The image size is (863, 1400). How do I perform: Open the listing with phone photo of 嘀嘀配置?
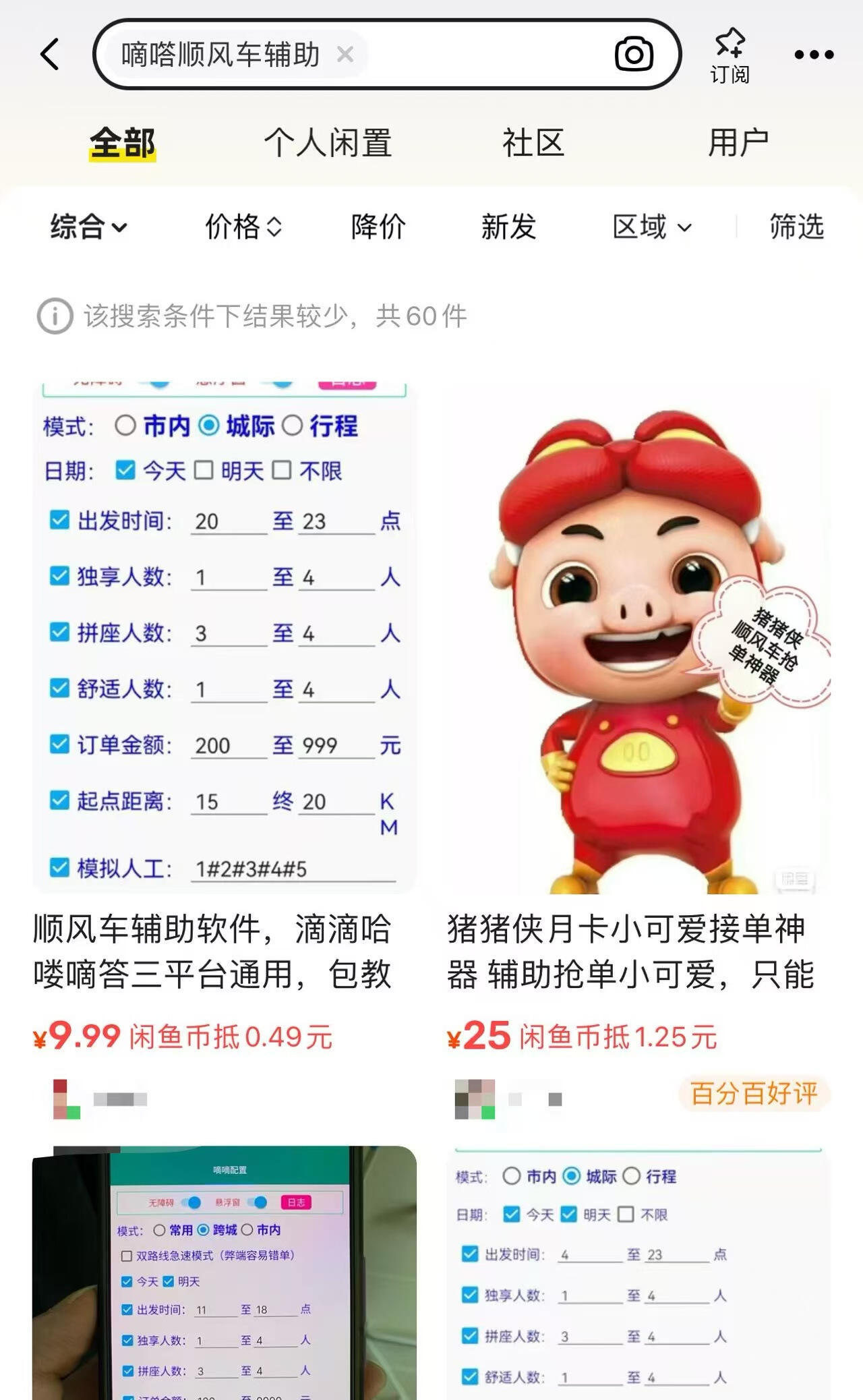point(224,1275)
